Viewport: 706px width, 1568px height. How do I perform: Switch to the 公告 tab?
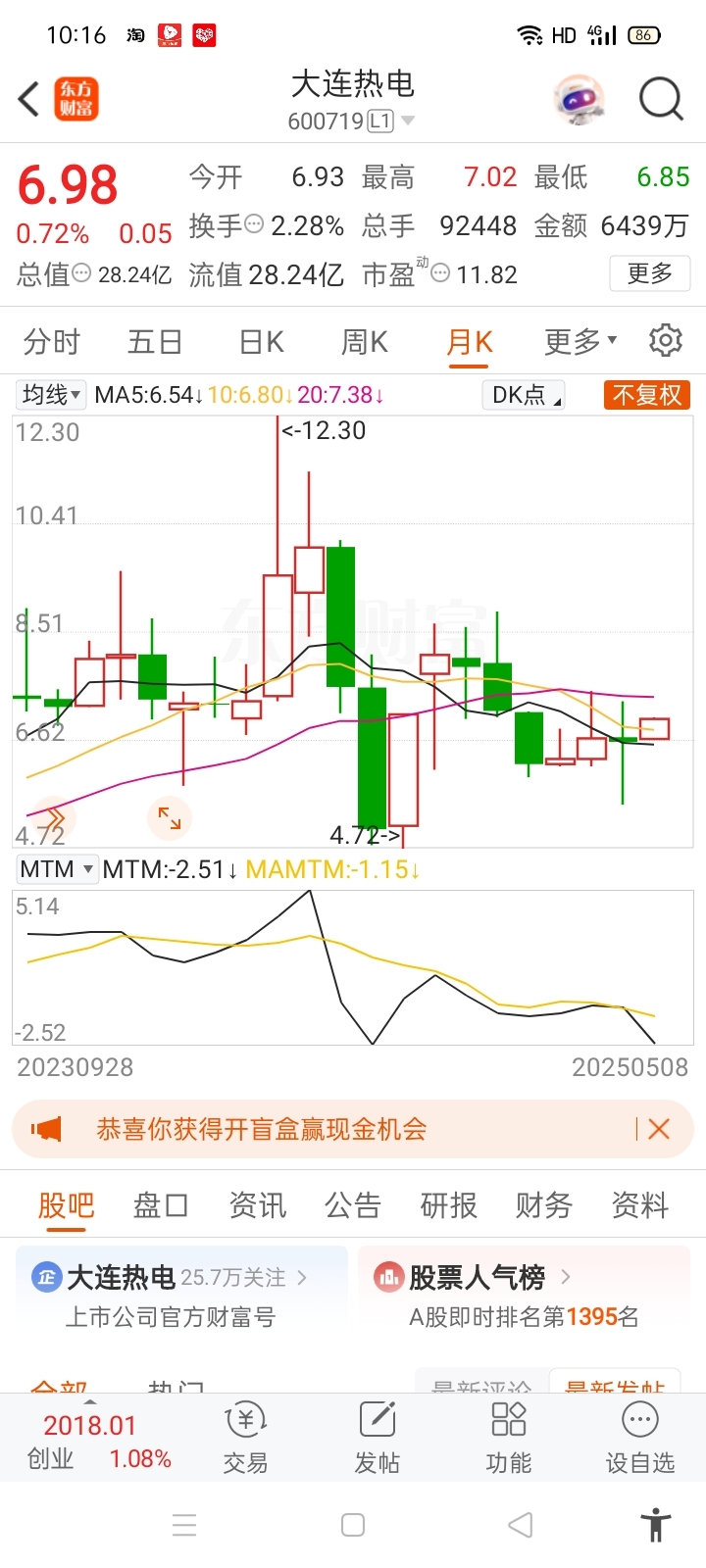[x=353, y=1205]
